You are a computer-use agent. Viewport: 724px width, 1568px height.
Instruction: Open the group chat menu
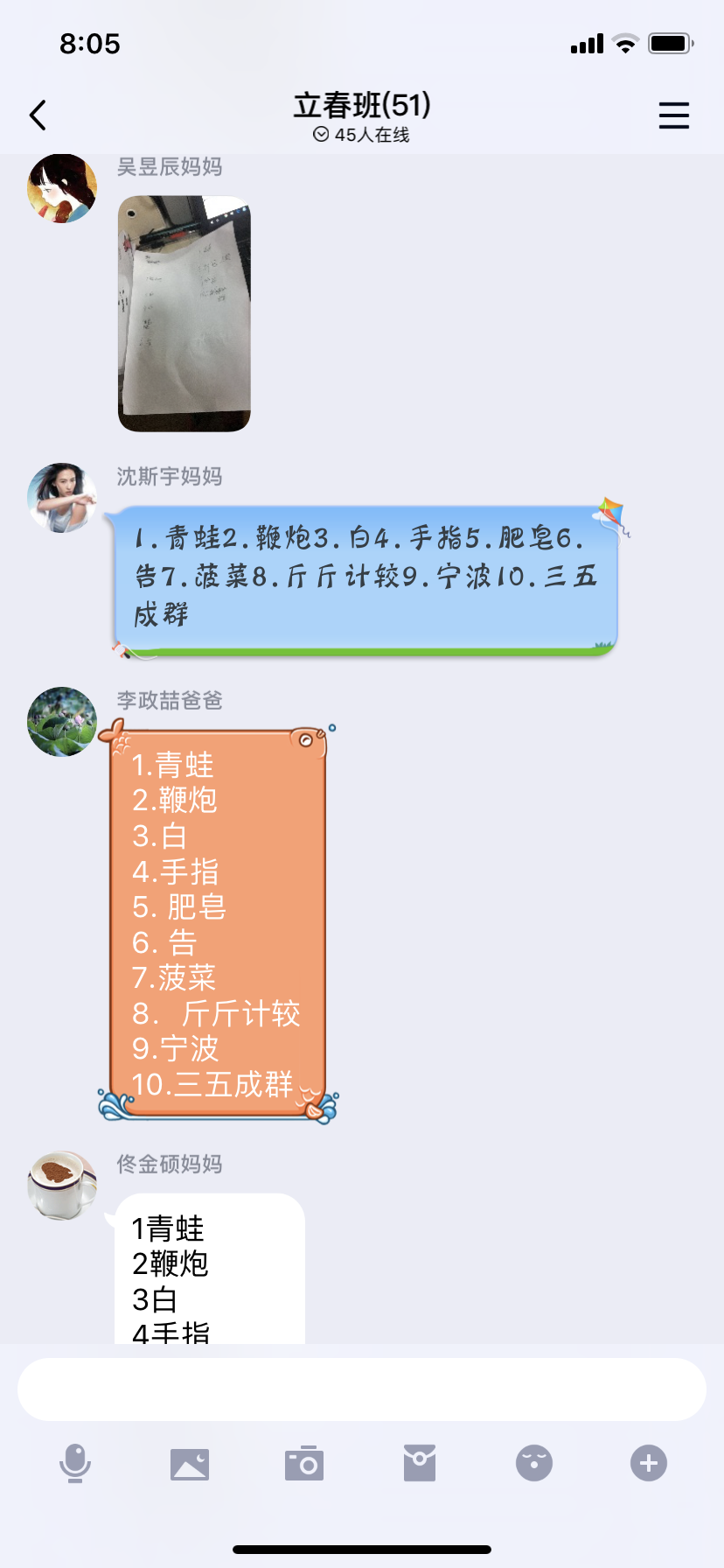coord(673,115)
